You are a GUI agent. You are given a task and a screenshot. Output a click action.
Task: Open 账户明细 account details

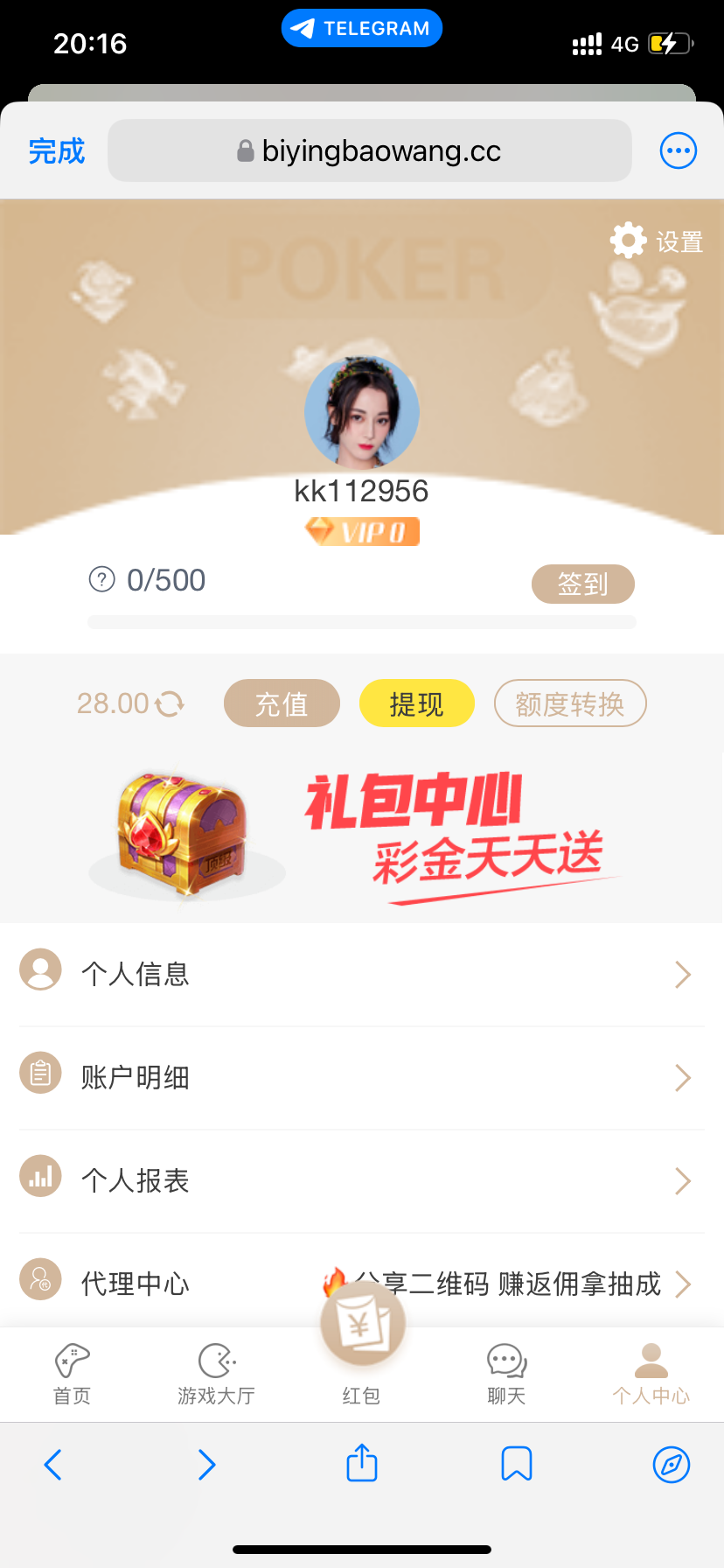coord(362,1077)
